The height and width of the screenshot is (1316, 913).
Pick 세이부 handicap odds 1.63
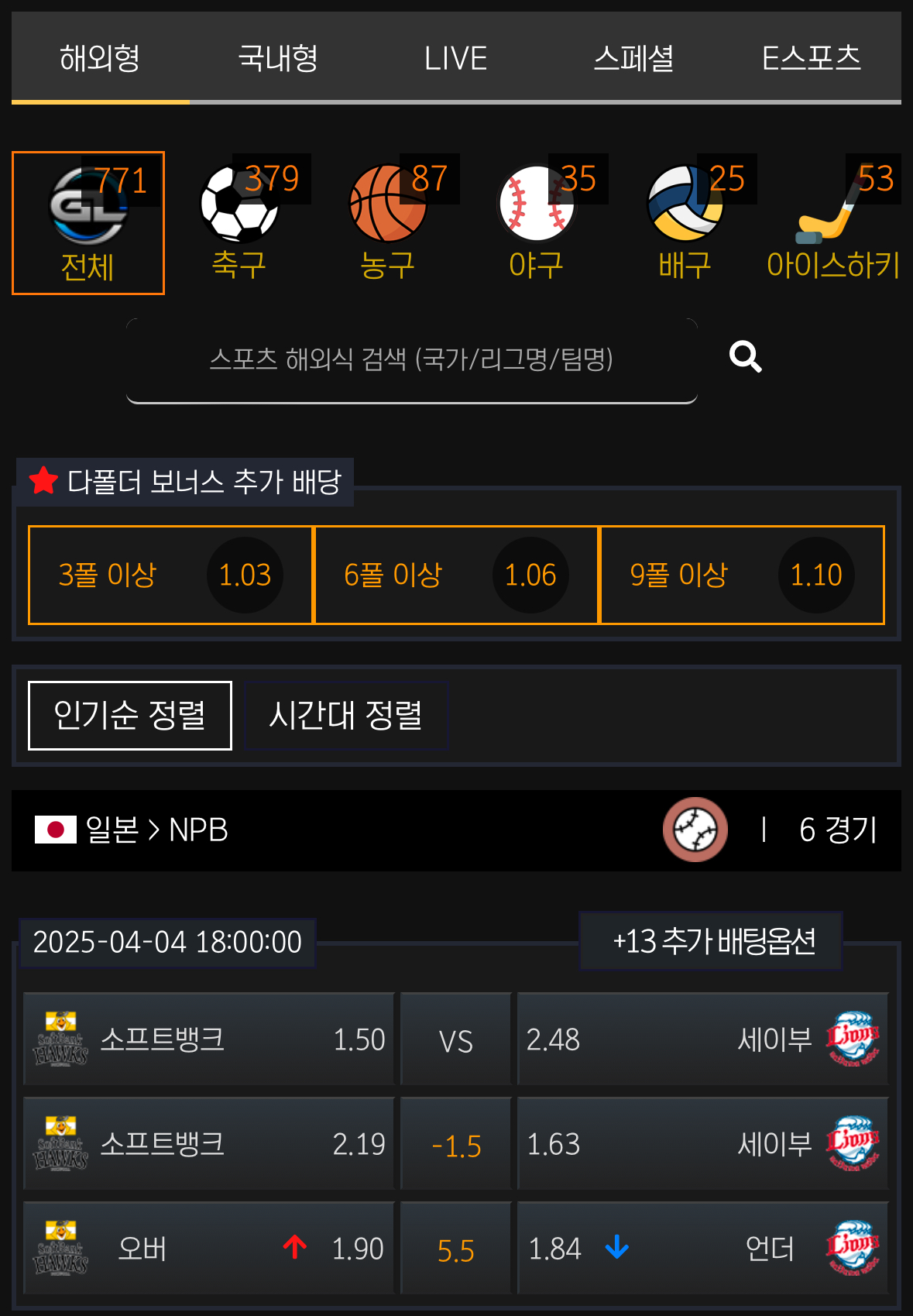(x=702, y=1144)
